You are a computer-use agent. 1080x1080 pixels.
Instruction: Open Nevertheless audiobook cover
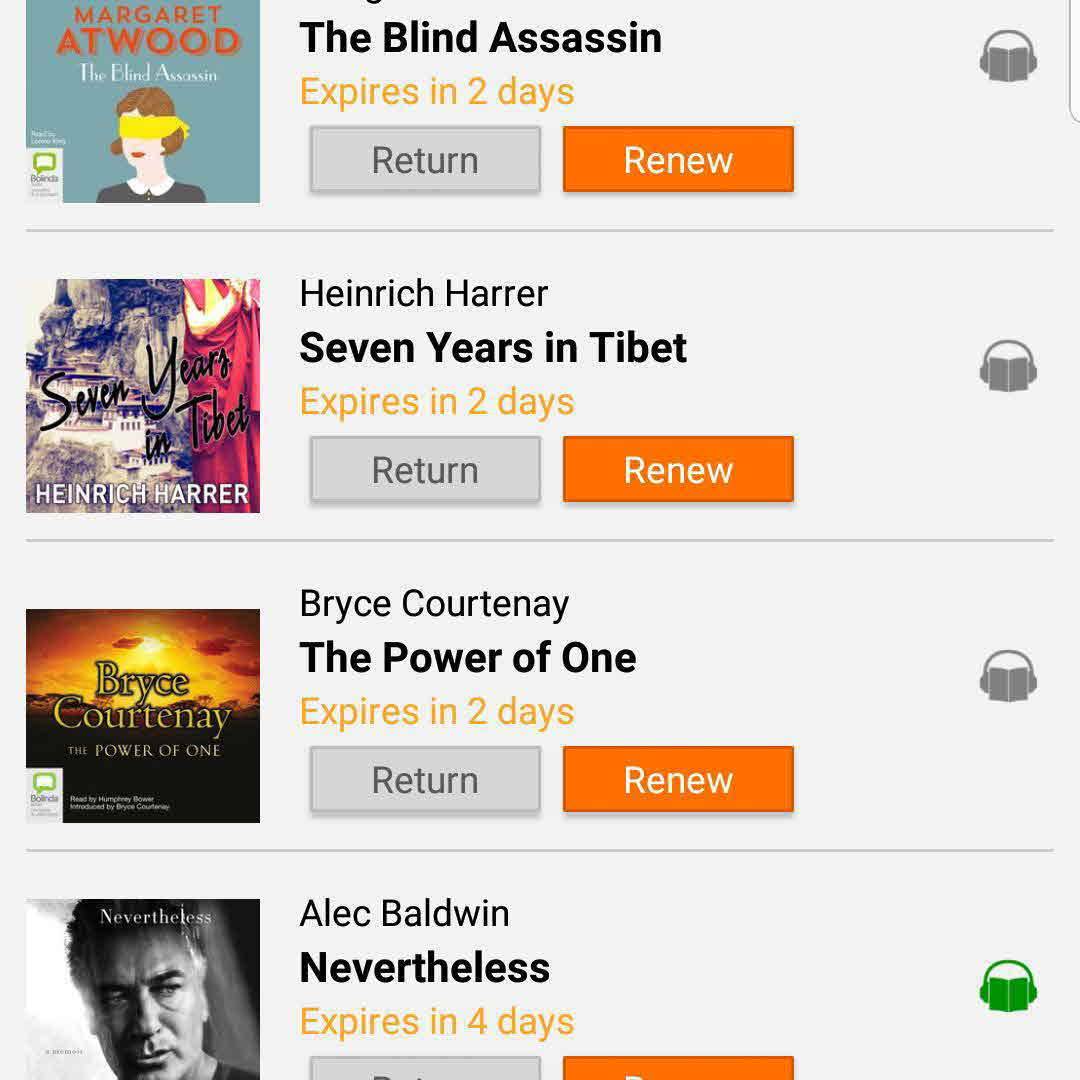(x=143, y=990)
